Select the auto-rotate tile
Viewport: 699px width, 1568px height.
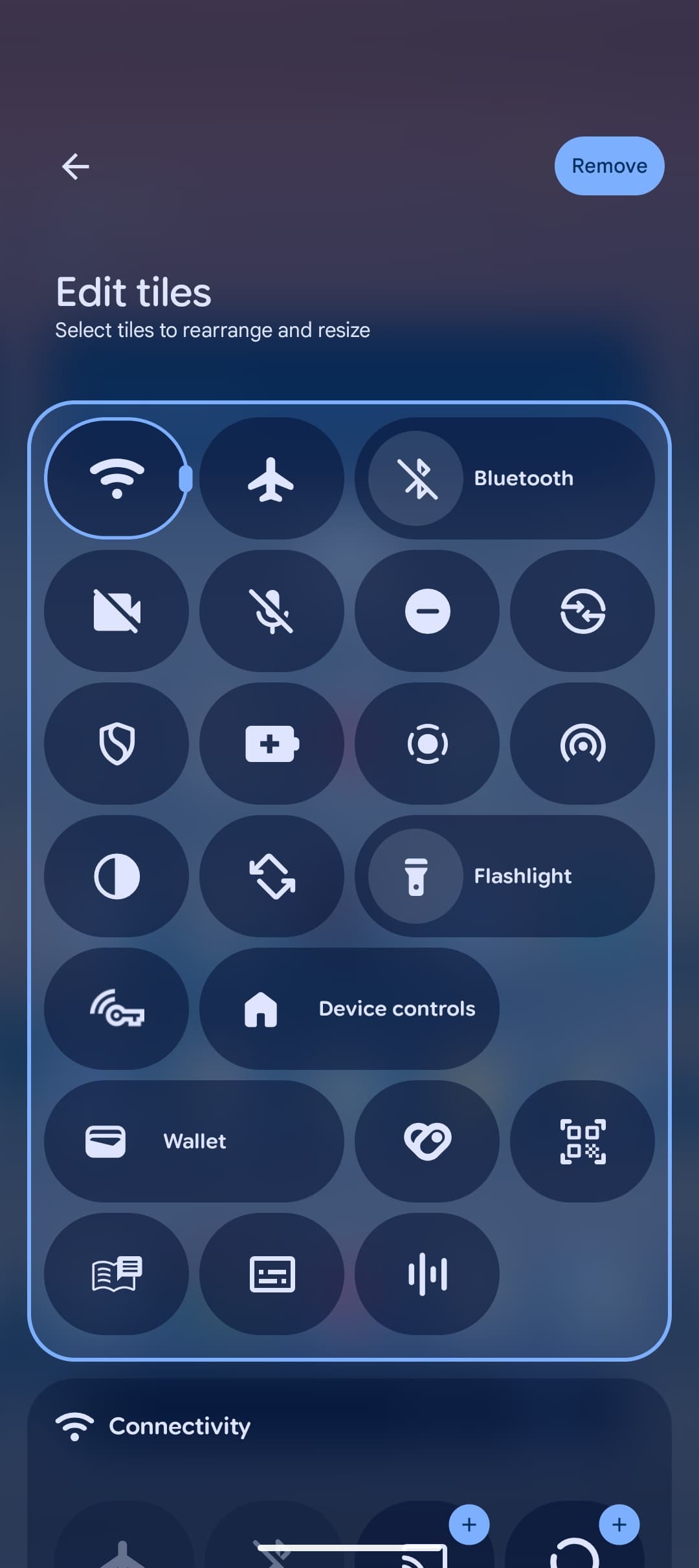coord(271,877)
